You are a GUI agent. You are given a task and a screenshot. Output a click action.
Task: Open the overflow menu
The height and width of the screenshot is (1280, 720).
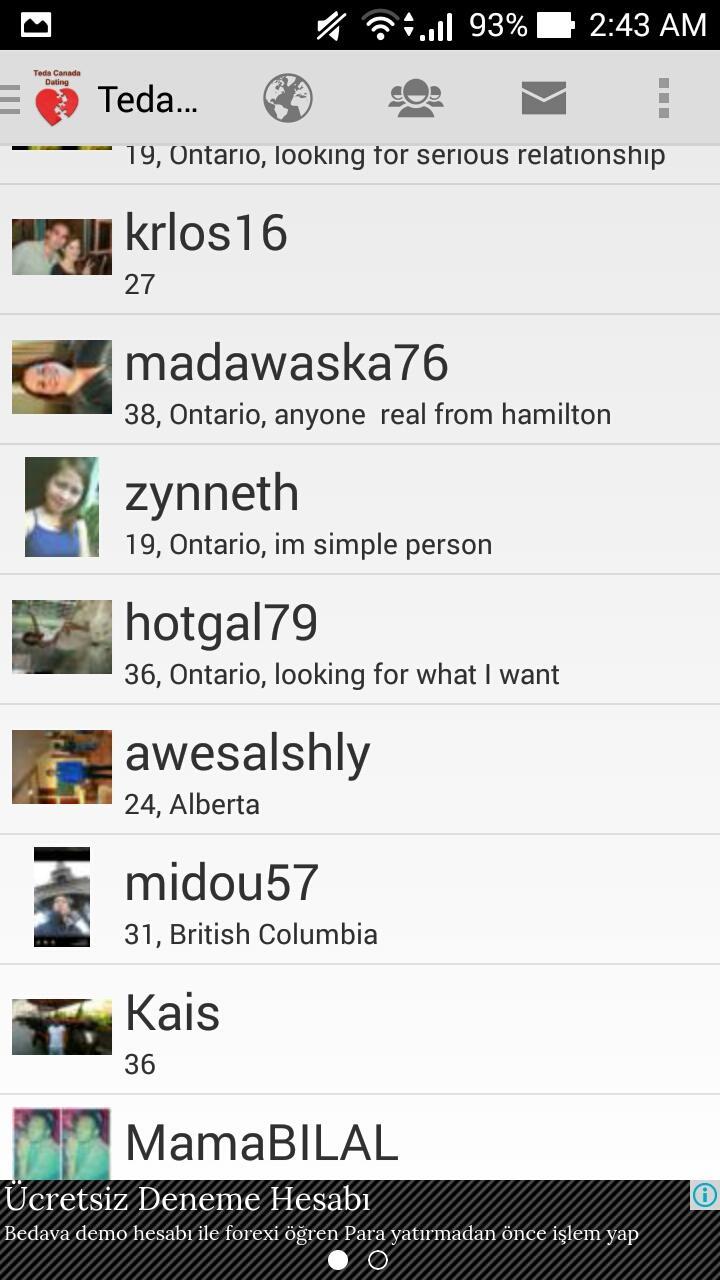pos(663,99)
